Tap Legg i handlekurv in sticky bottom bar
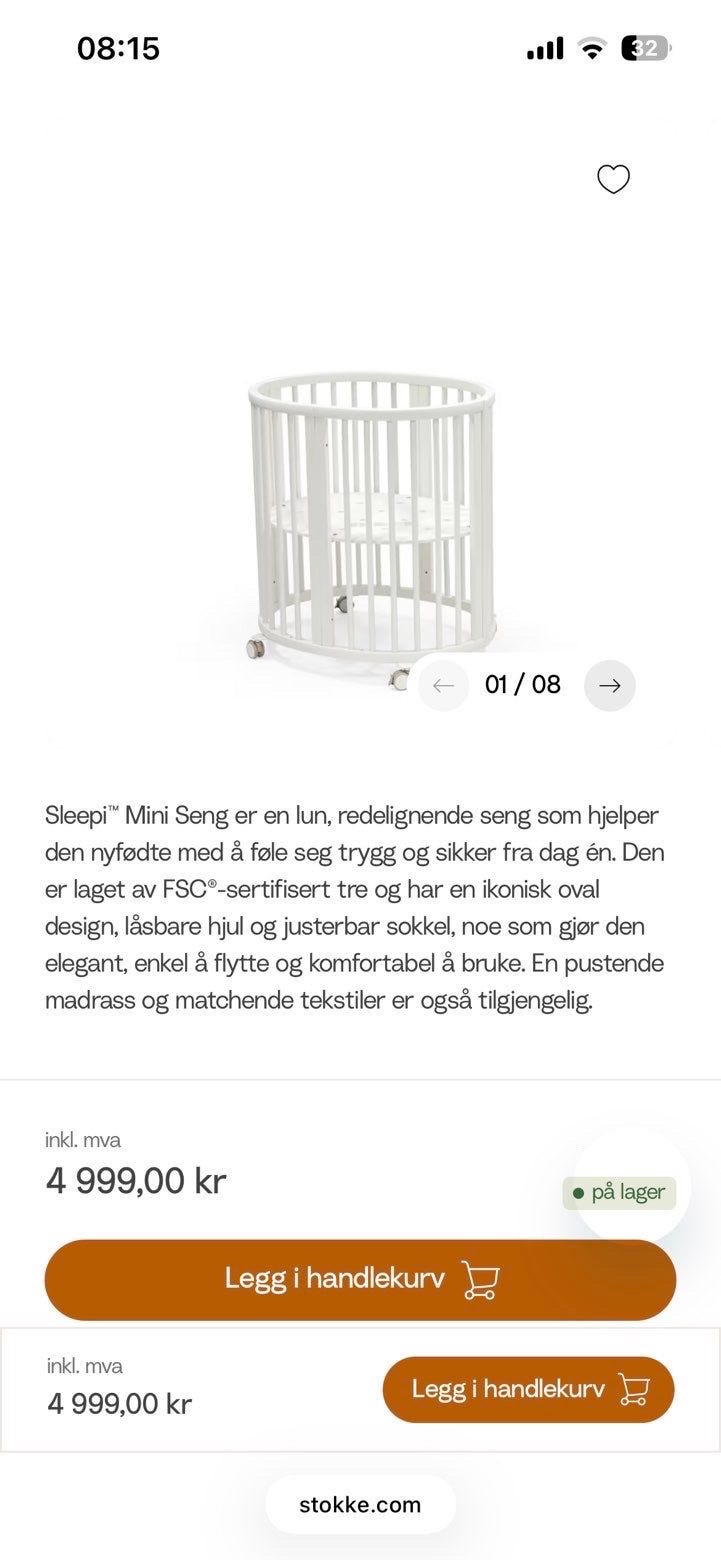721x1560 pixels. tap(528, 1389)
